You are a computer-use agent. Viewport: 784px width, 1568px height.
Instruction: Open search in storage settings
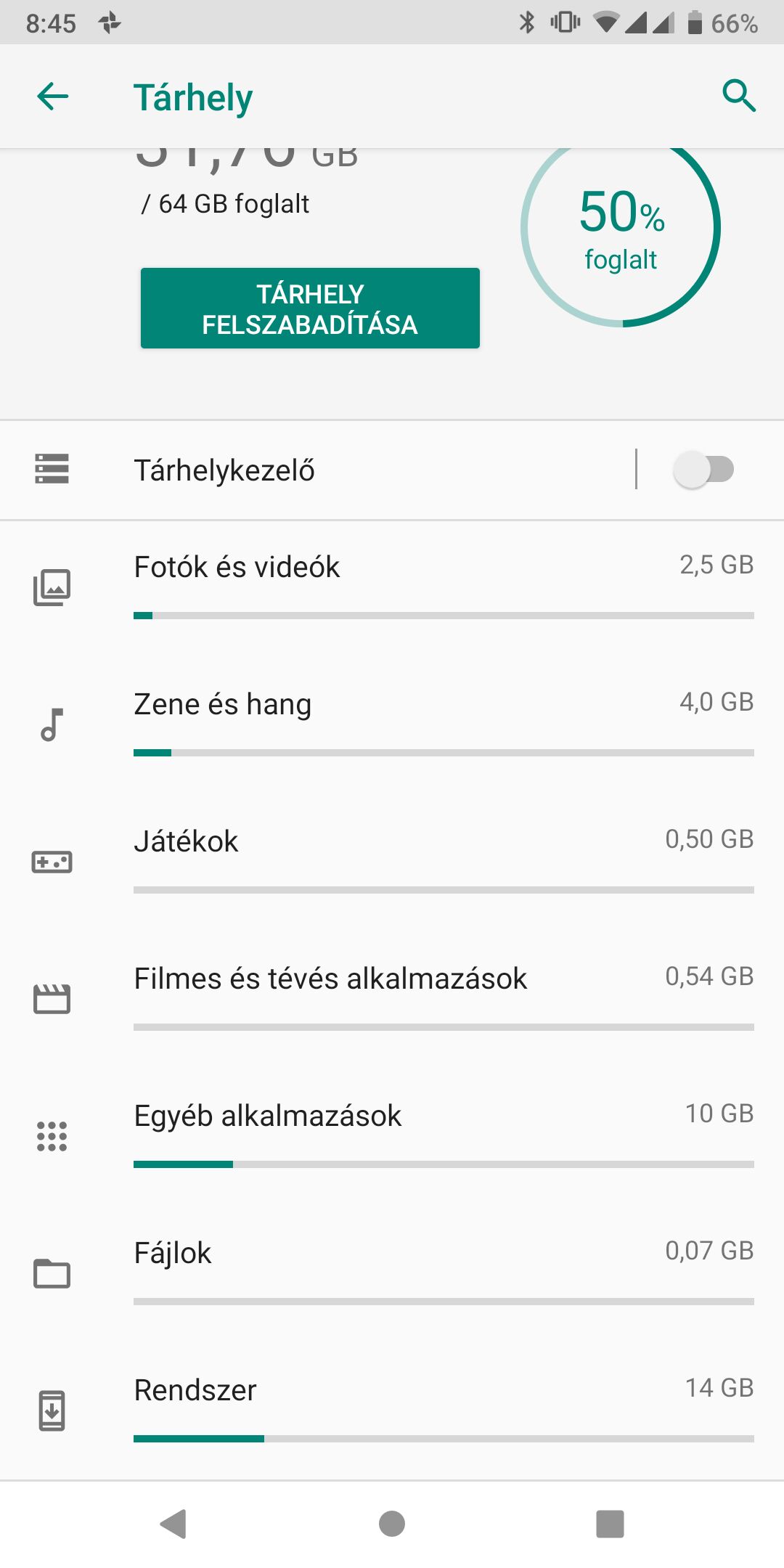(739, 97)
